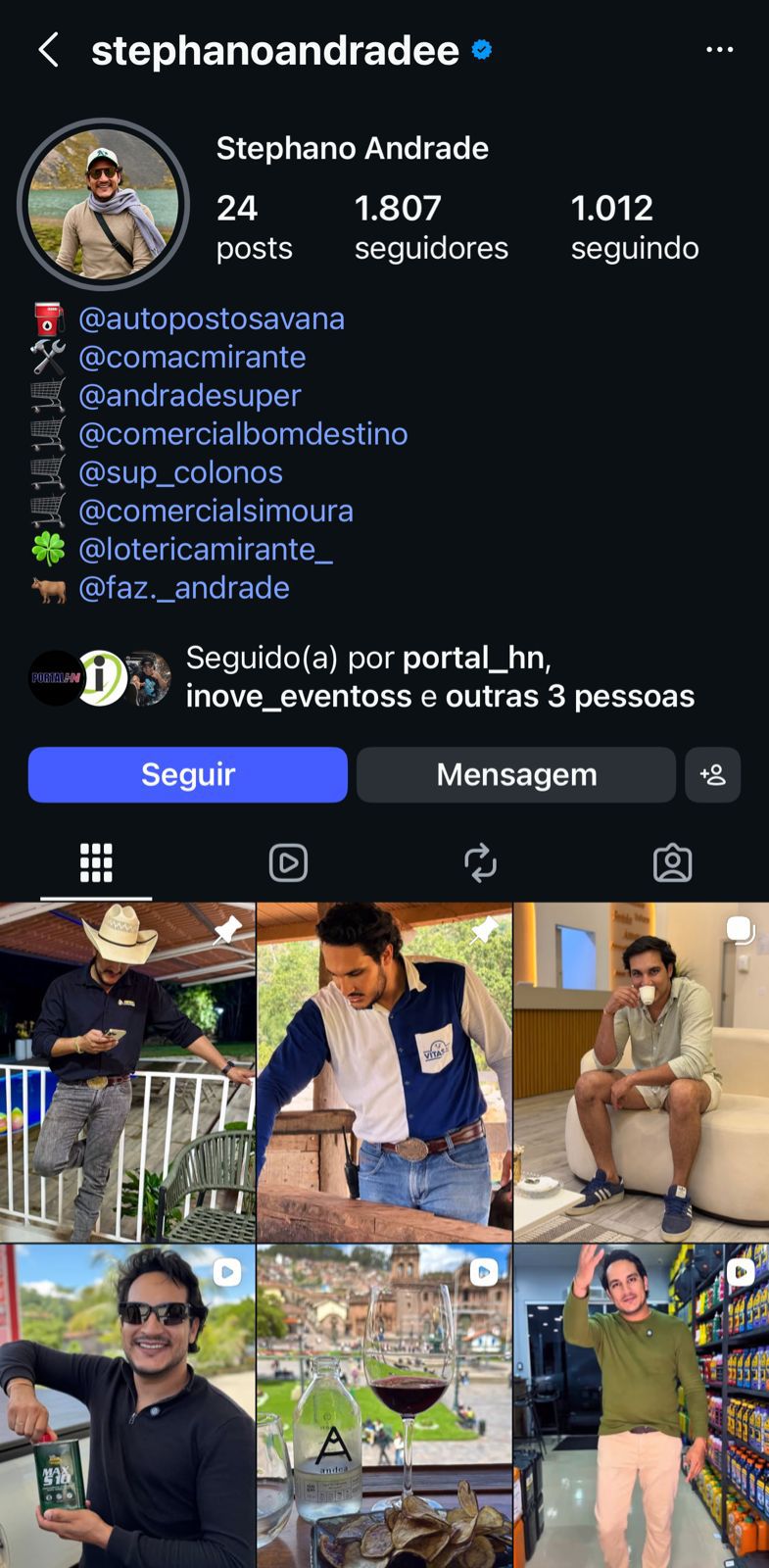Open the @lotericamirante_ profile link
The height and width of the screenshot is (1568, 769).
click(205, 549)
